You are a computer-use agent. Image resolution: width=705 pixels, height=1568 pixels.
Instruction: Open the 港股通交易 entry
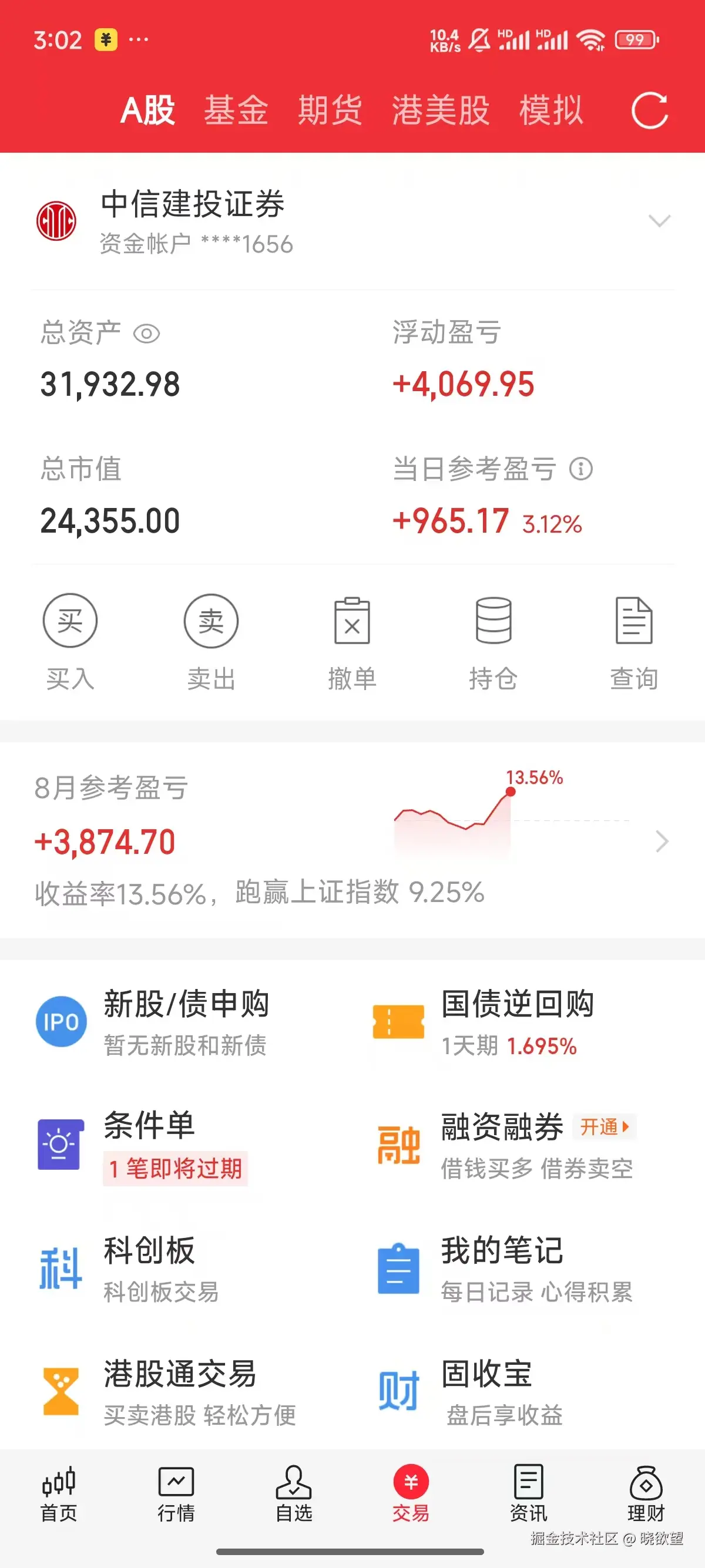tap(61, 1391)
